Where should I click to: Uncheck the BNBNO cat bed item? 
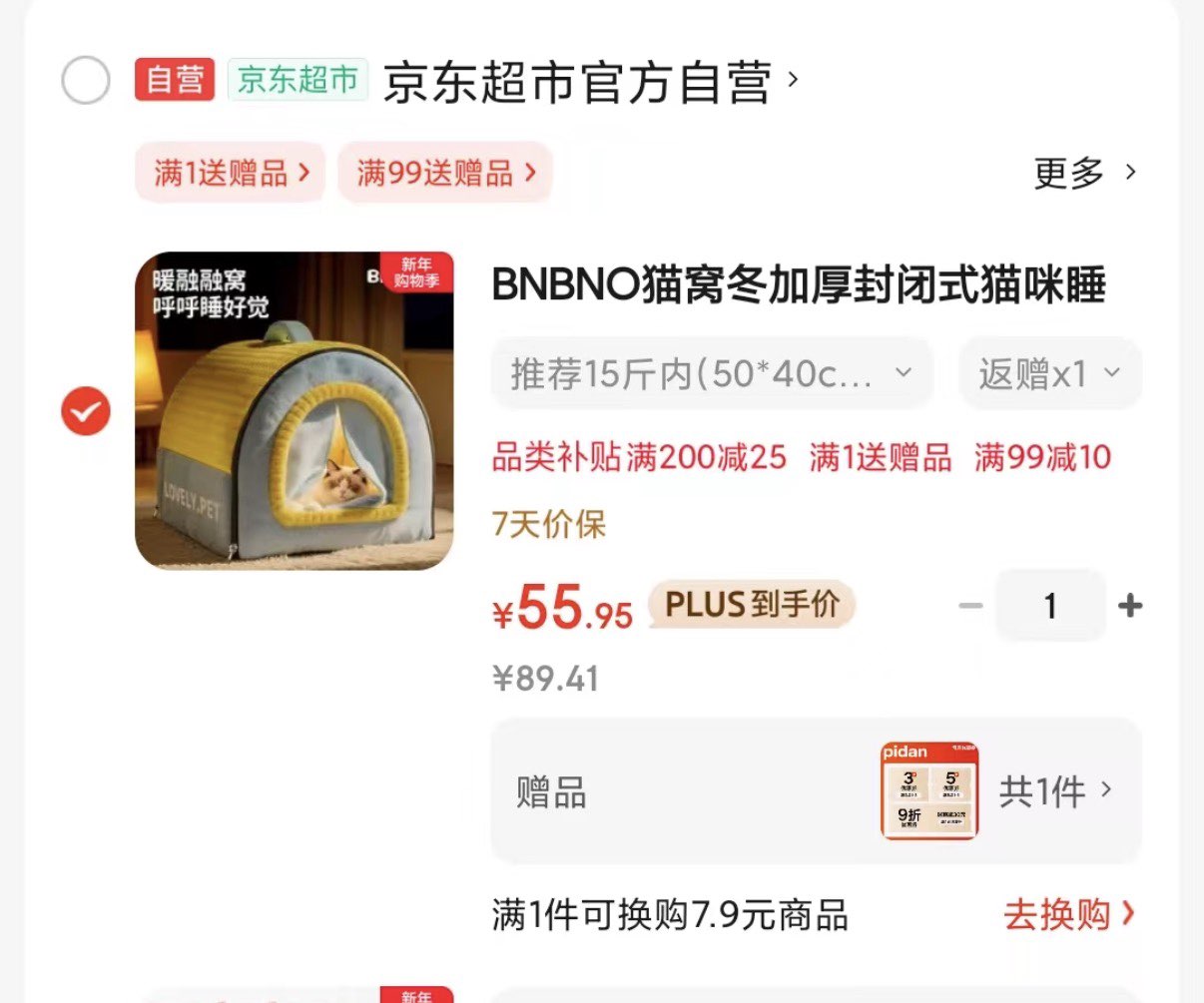pyautogui.click(x=86, y=410)
